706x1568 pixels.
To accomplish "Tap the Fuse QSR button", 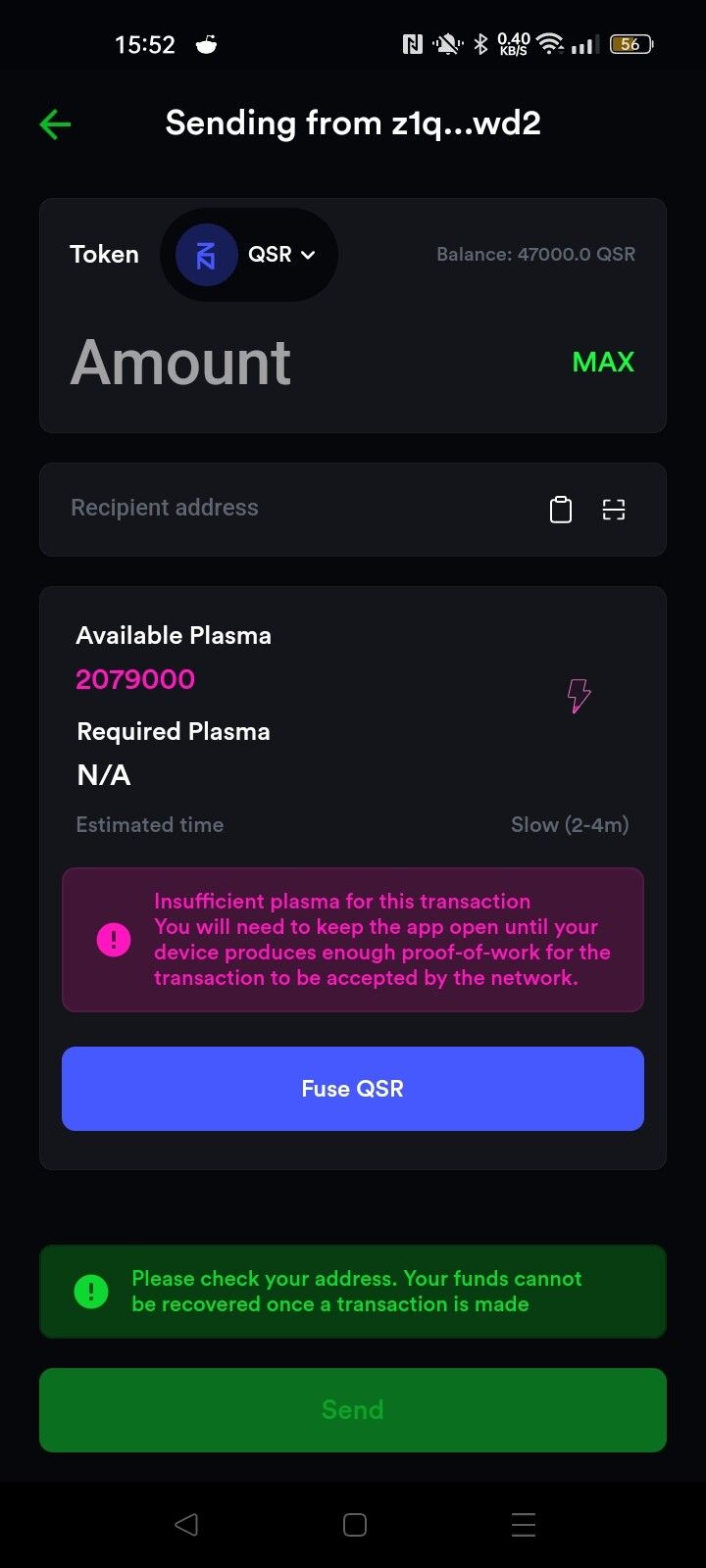I will coord(353,1089).
